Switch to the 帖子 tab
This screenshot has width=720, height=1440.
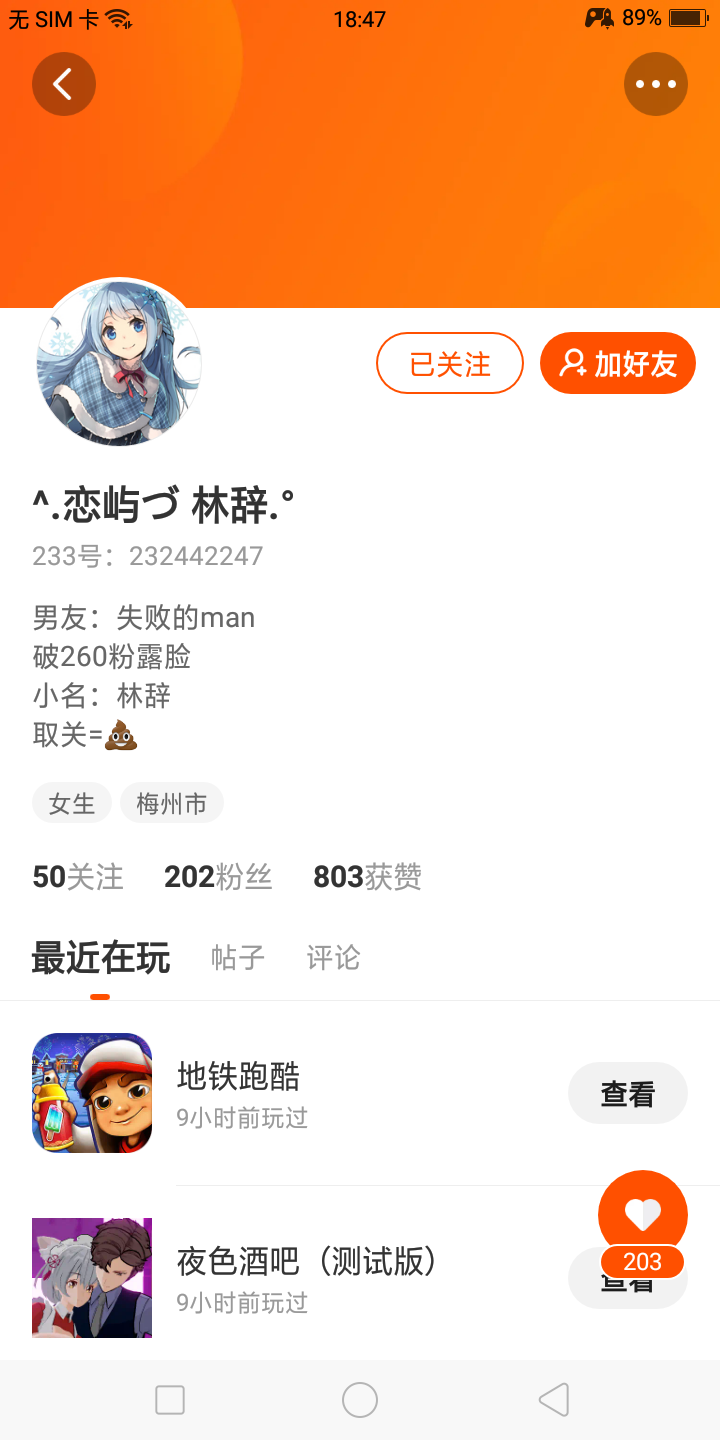238,958
